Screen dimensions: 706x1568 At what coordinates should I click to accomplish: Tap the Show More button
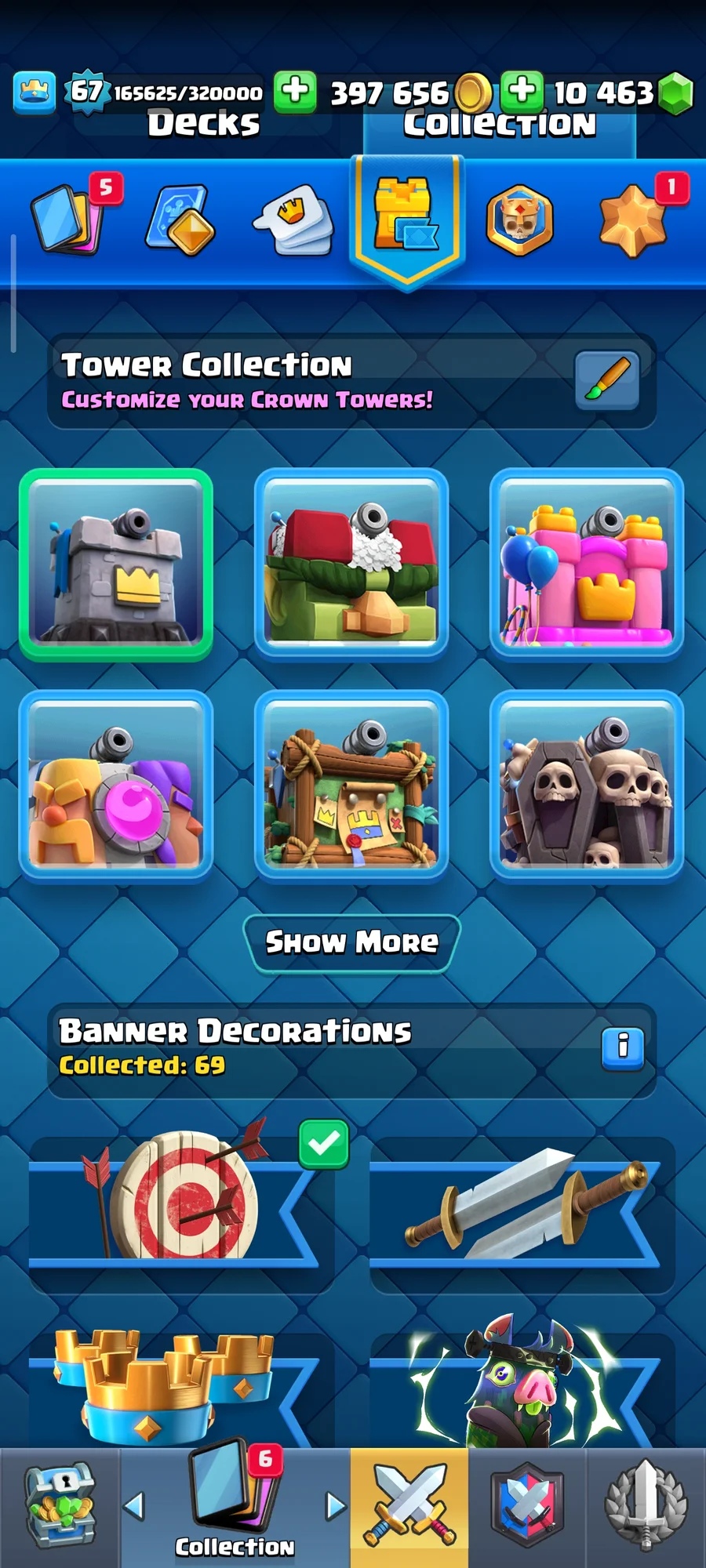[x=351, y=942]
